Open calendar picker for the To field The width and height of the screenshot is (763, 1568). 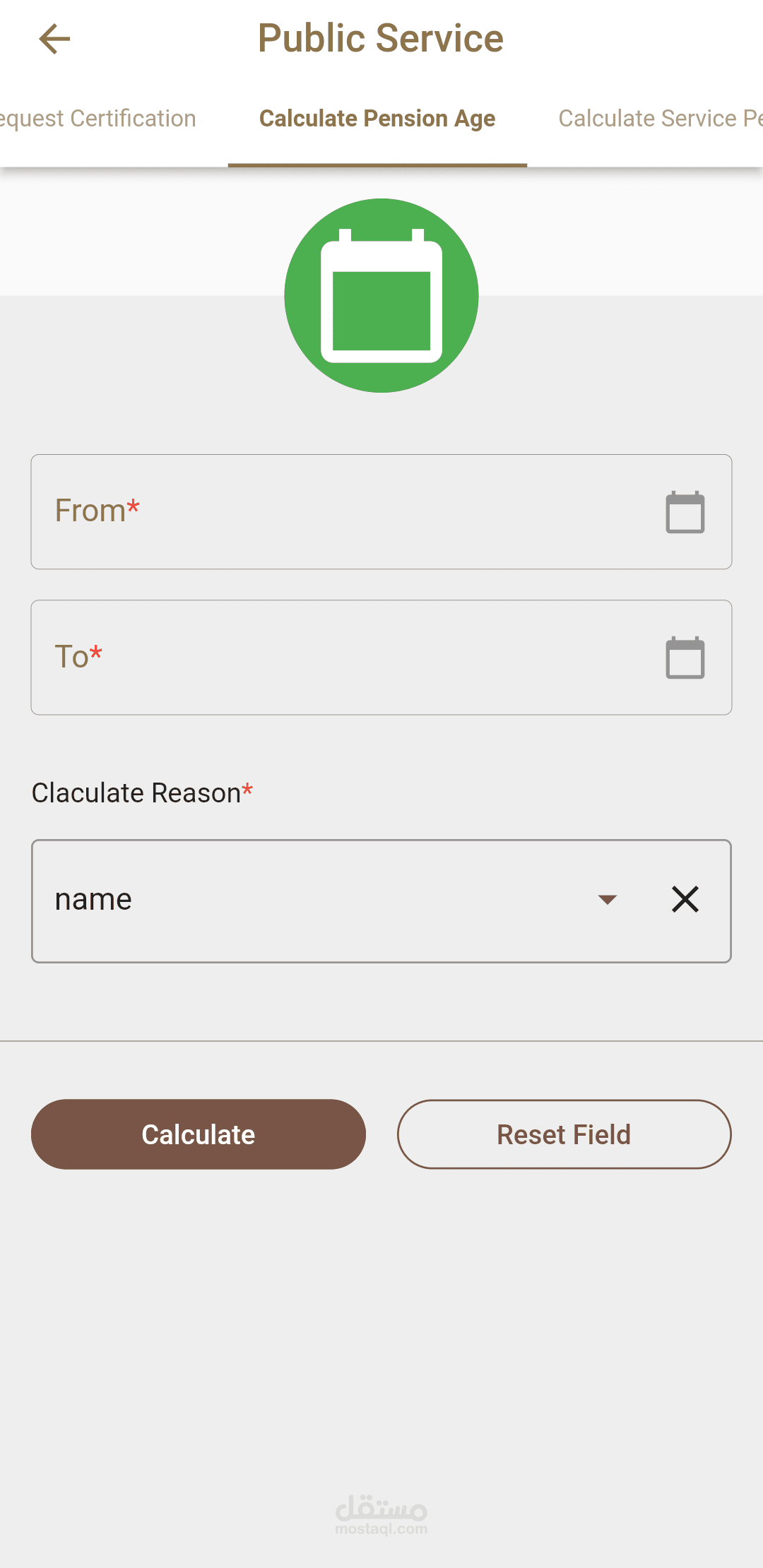point(685,658)
